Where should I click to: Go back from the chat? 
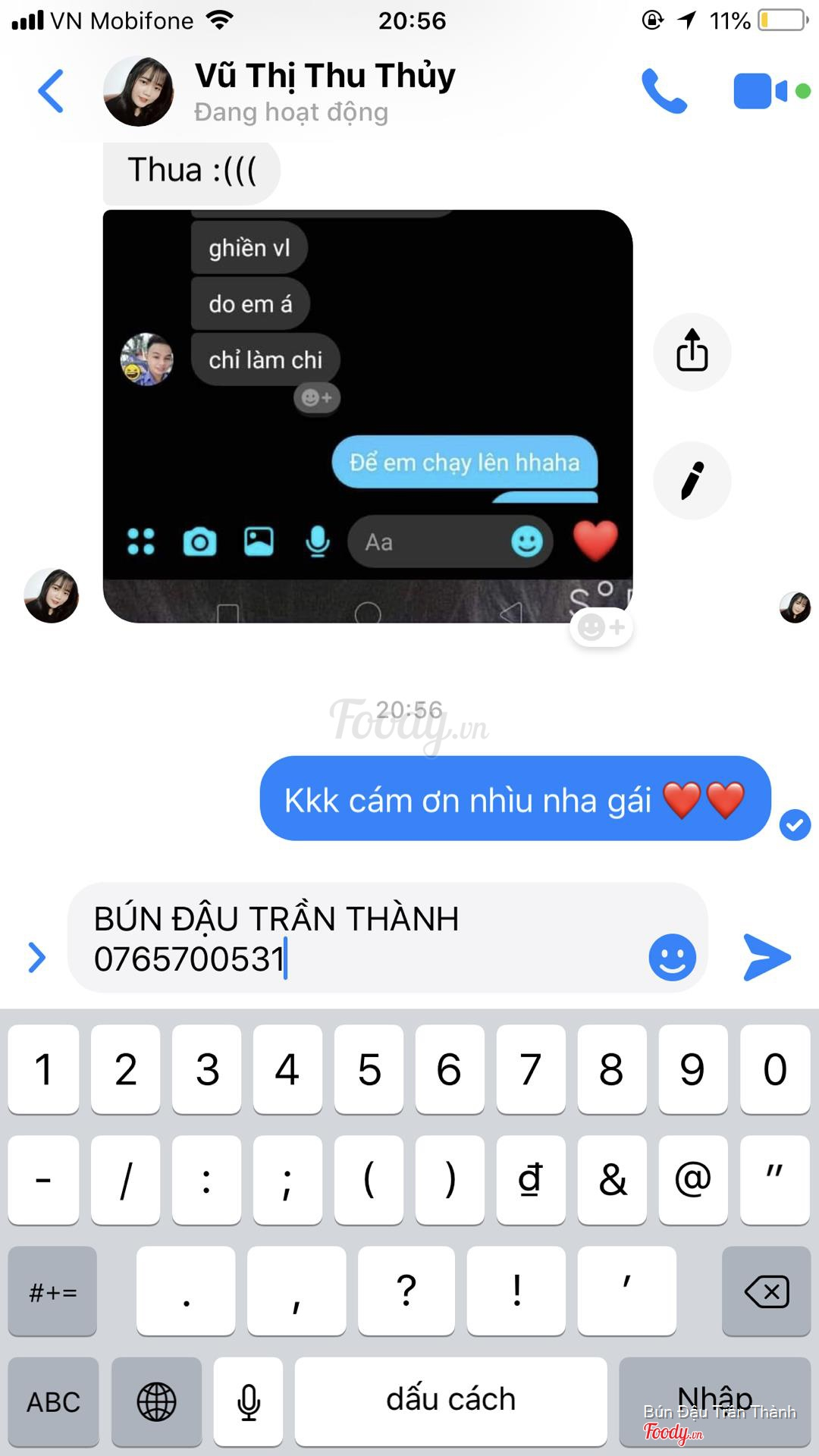[x=51, y=92]
